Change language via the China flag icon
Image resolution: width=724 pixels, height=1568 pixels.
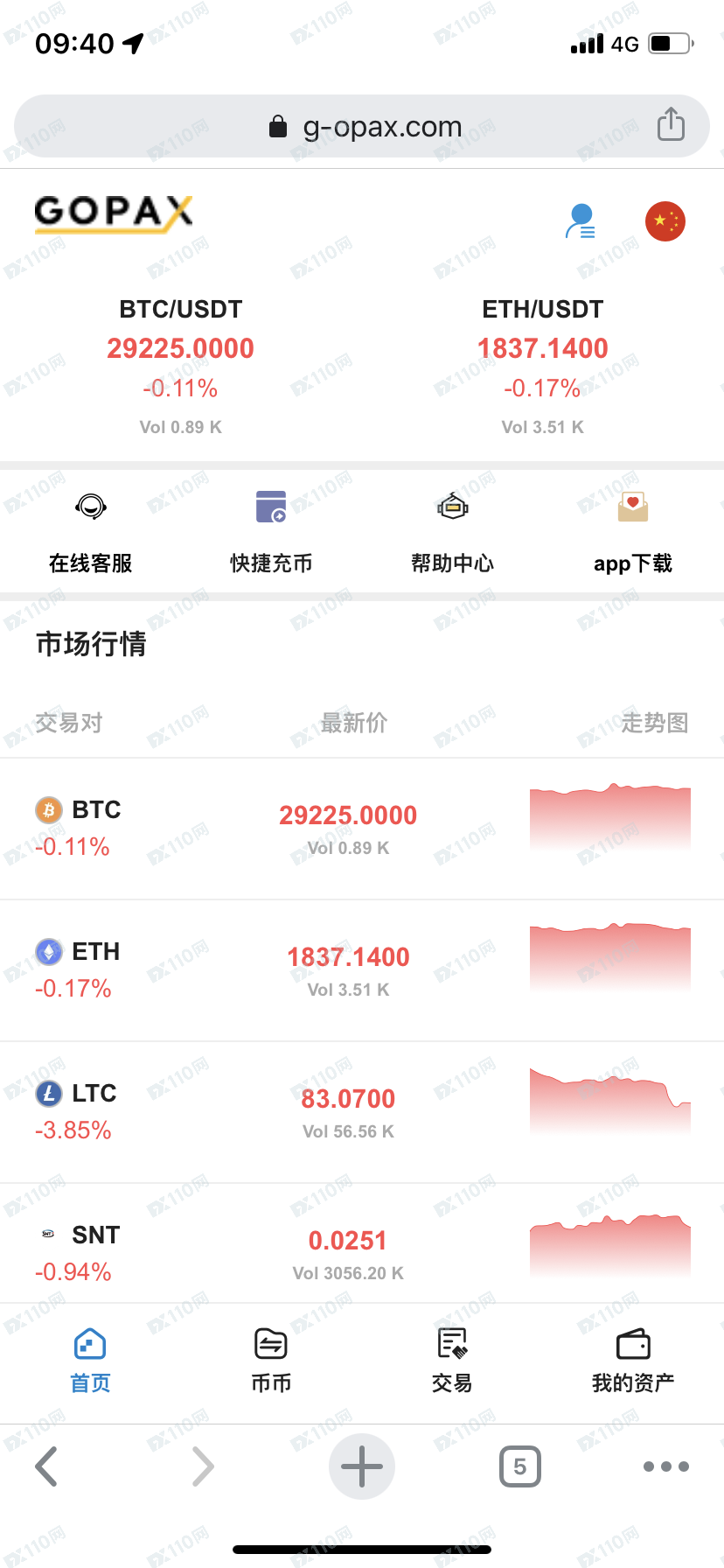665,221
